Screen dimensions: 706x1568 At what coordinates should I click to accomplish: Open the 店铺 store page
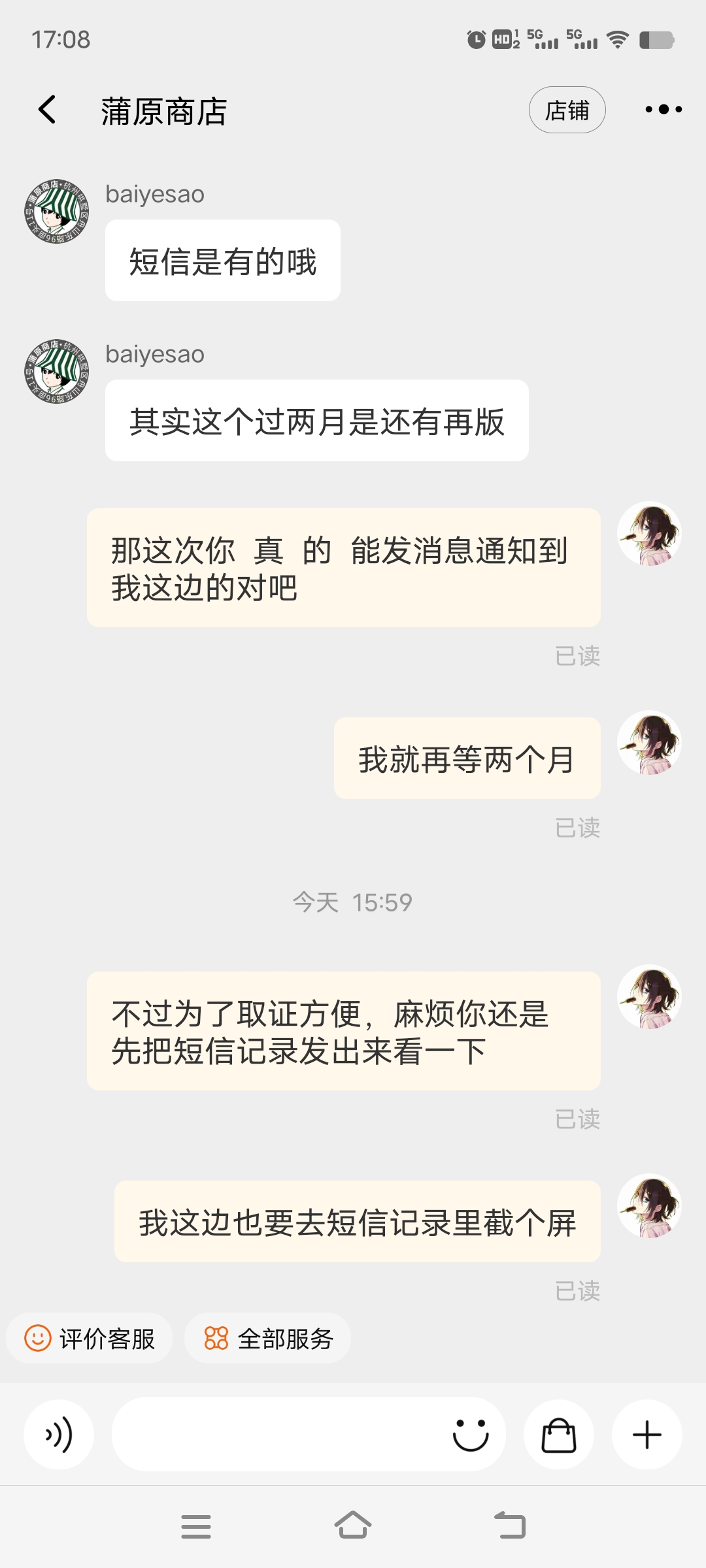point(567,110)
